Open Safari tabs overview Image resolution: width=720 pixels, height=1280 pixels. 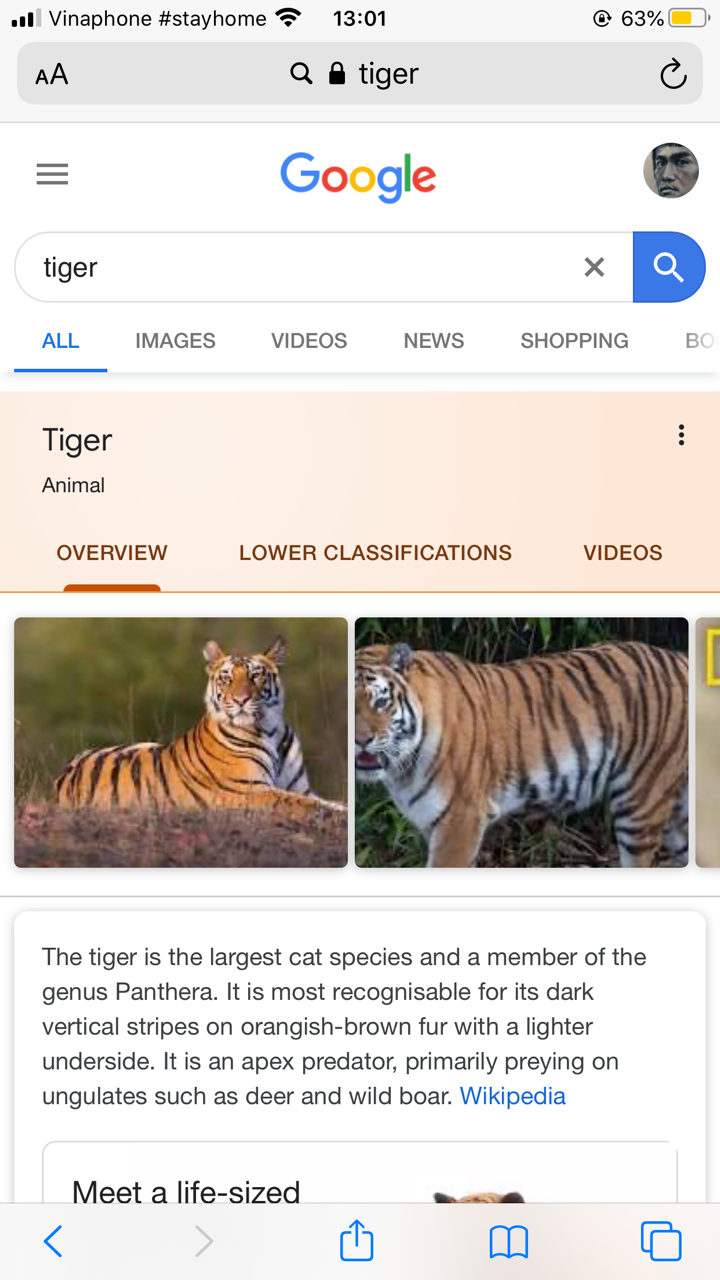click(660, 1242)
